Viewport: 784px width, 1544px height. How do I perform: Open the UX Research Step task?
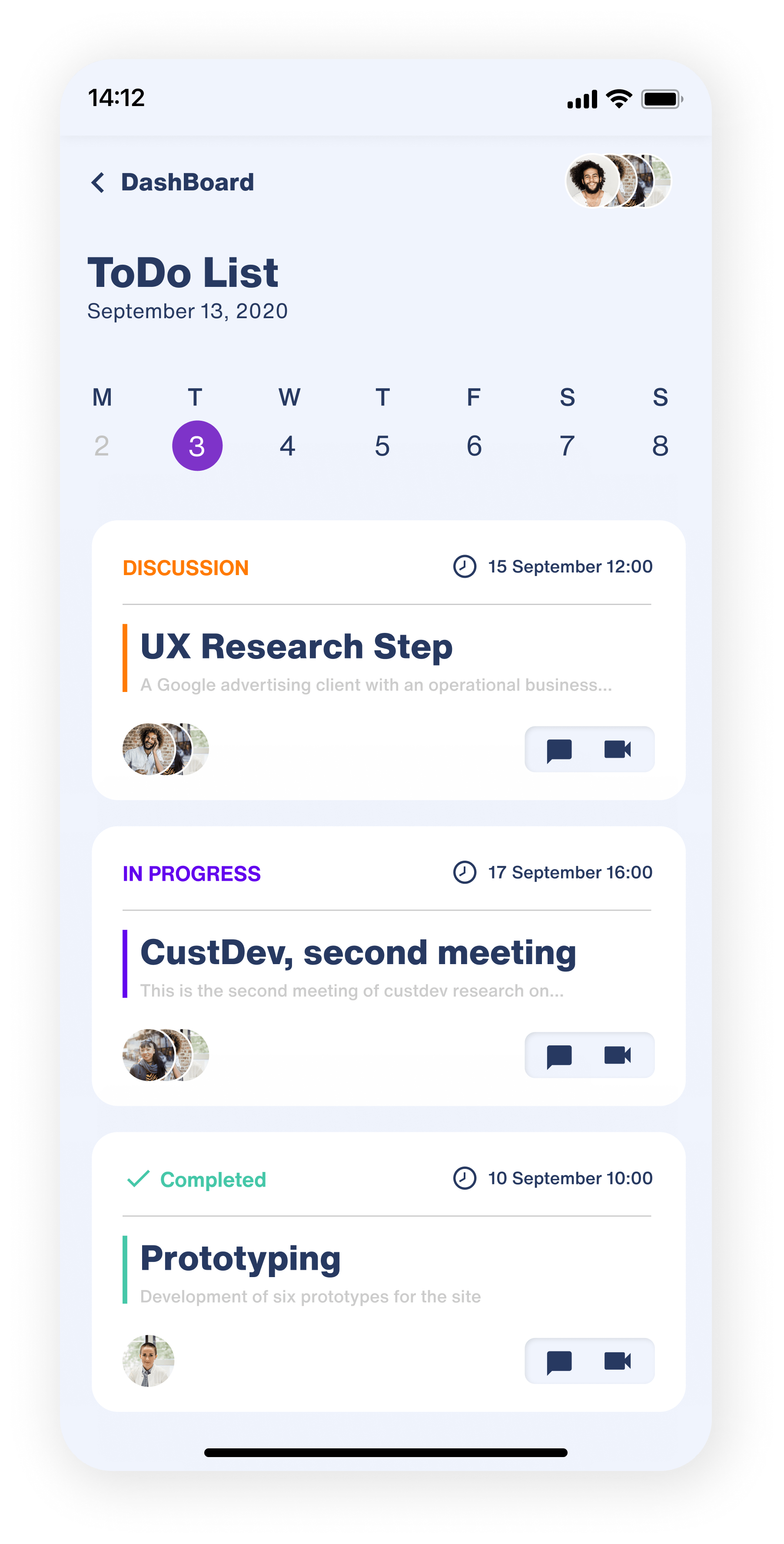tap(296, 647)
